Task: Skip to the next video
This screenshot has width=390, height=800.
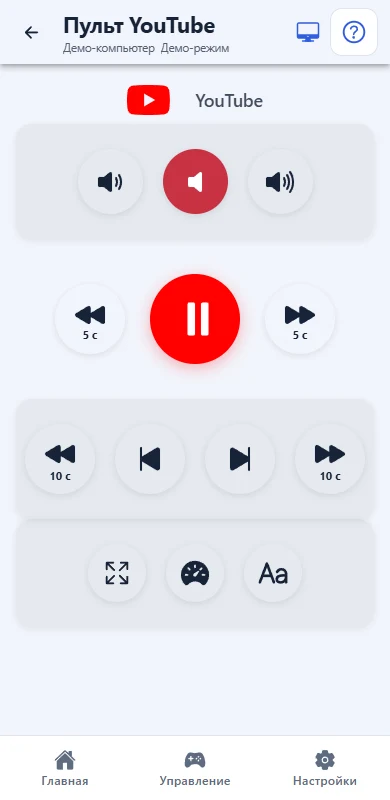Action: (240, 459)
